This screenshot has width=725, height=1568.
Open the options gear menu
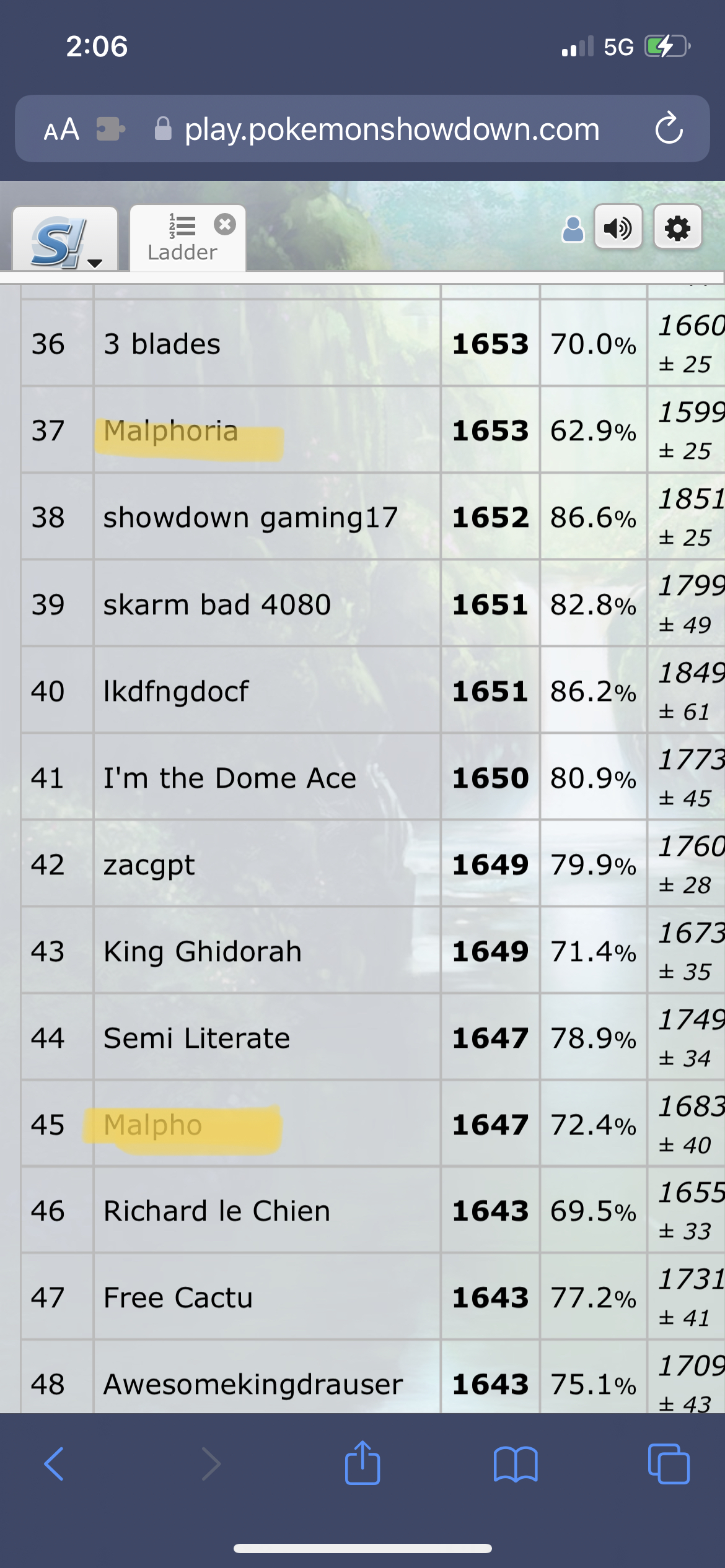(677, 228)
